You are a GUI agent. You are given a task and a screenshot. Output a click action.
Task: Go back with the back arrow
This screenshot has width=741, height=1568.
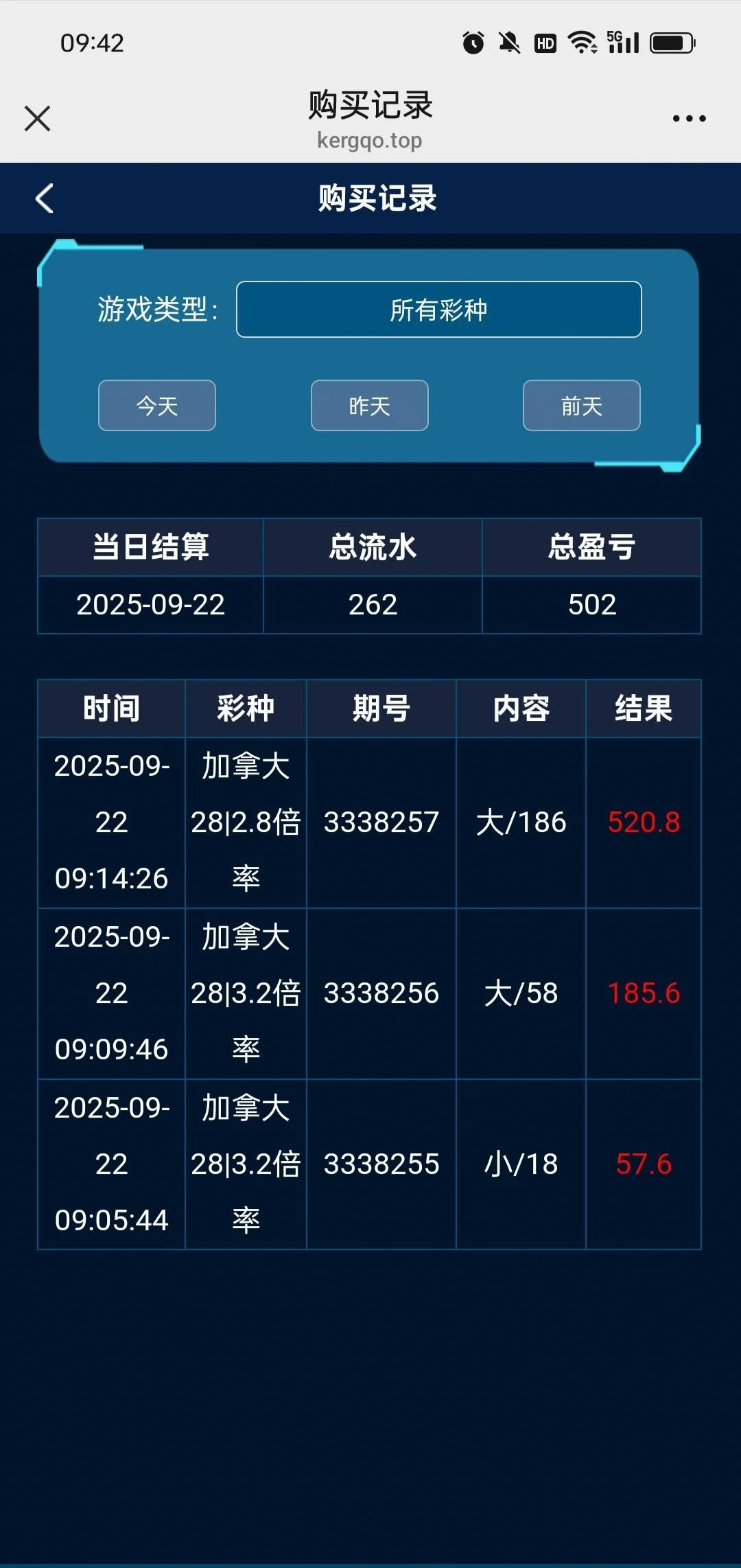point(45,198)
